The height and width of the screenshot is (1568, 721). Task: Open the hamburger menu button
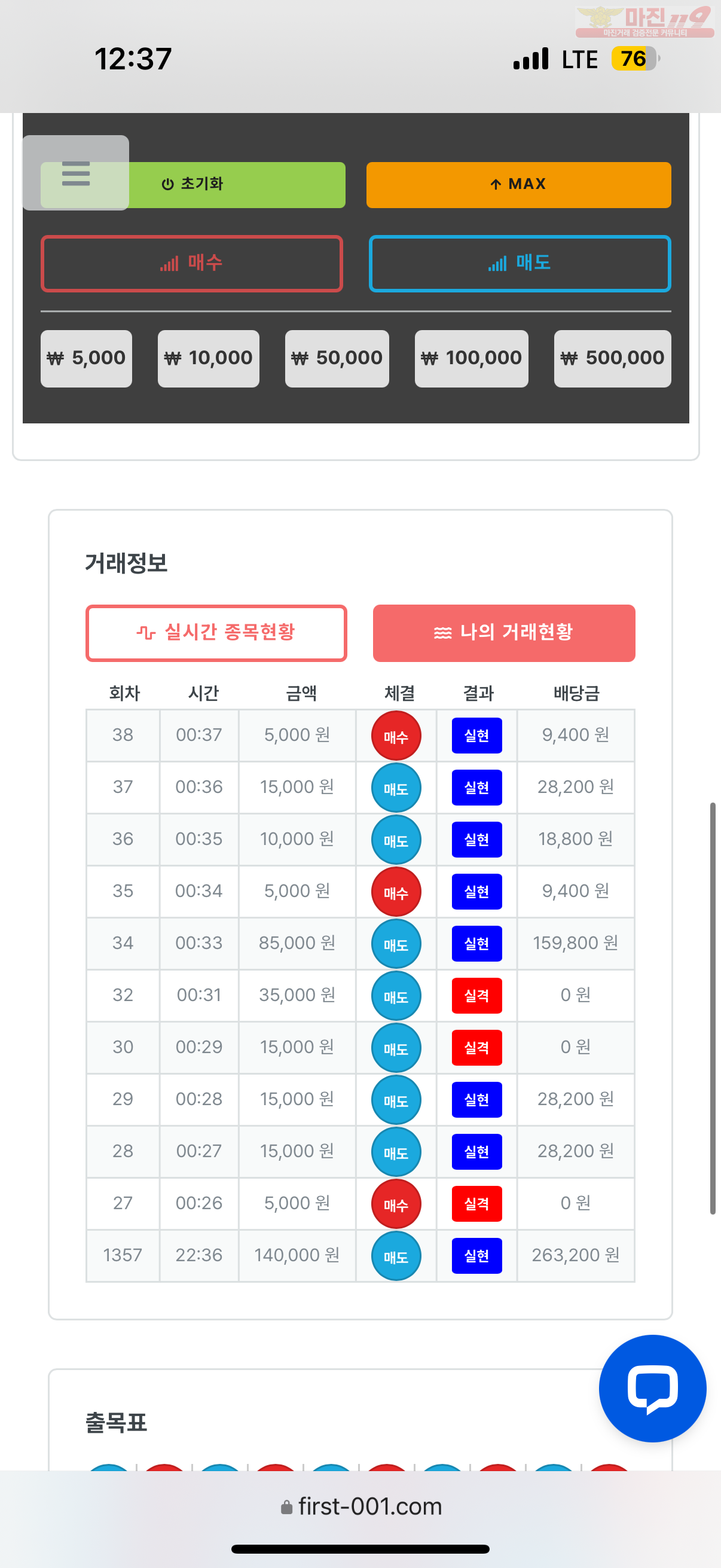[x=75, y=173]
